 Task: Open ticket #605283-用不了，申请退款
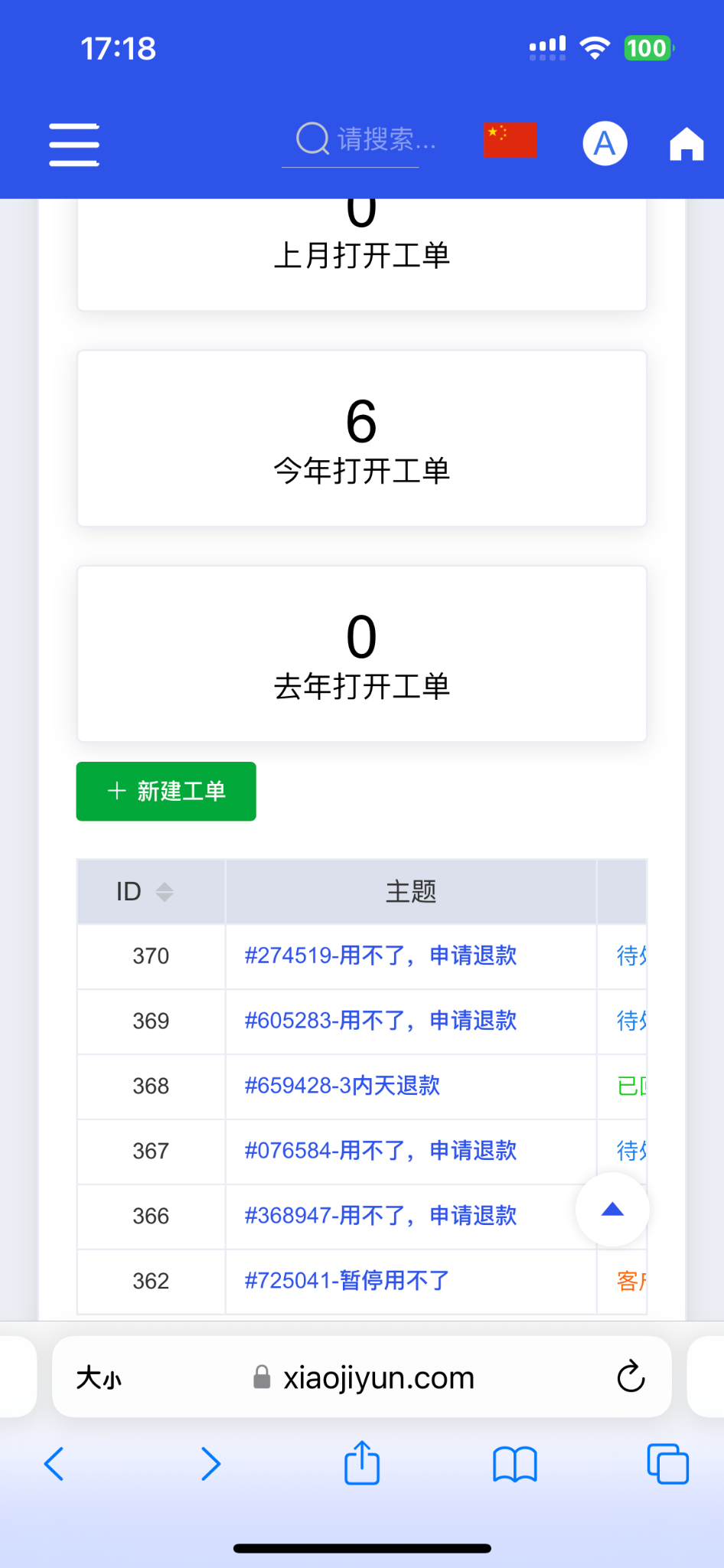[380, 1021]
